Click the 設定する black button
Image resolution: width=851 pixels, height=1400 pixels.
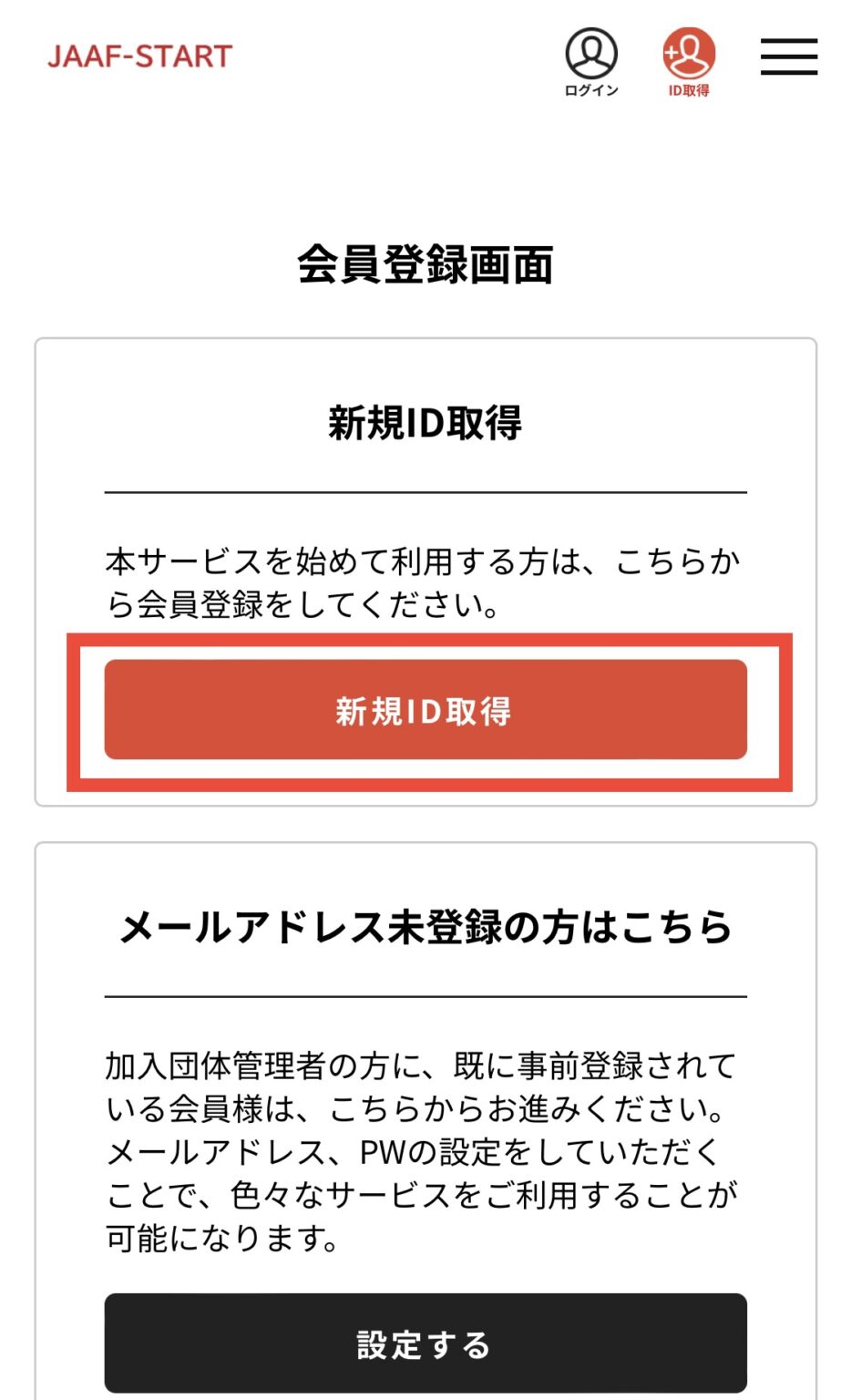425,1343
